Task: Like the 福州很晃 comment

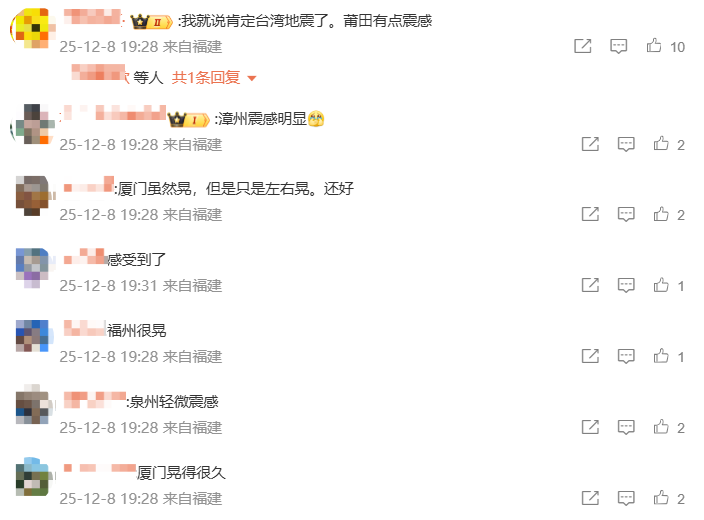Action: [661, 356]
